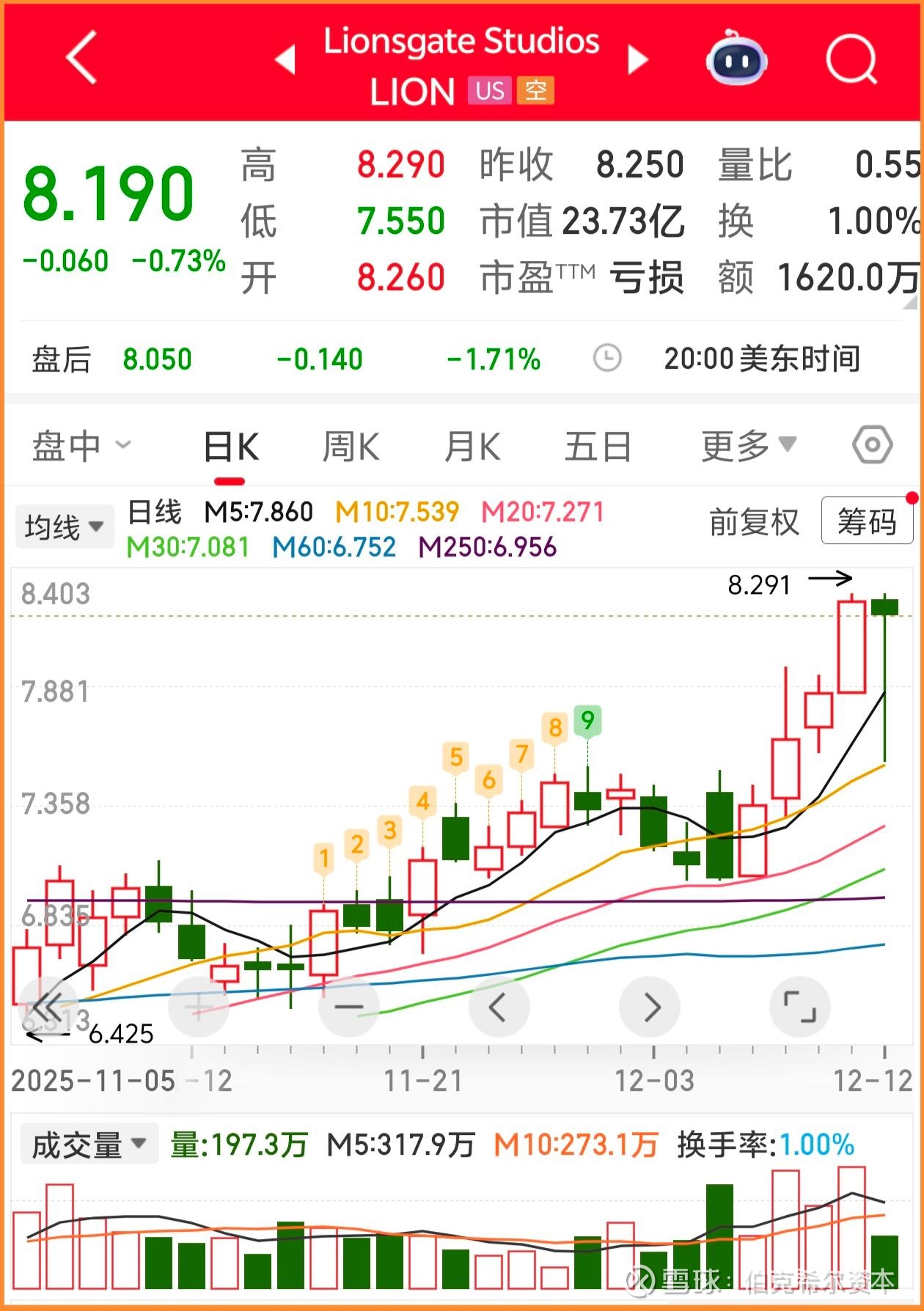The image size is (924, 1311).
Task: Open the 筹码 chip distribution
Action: [867, 521]
